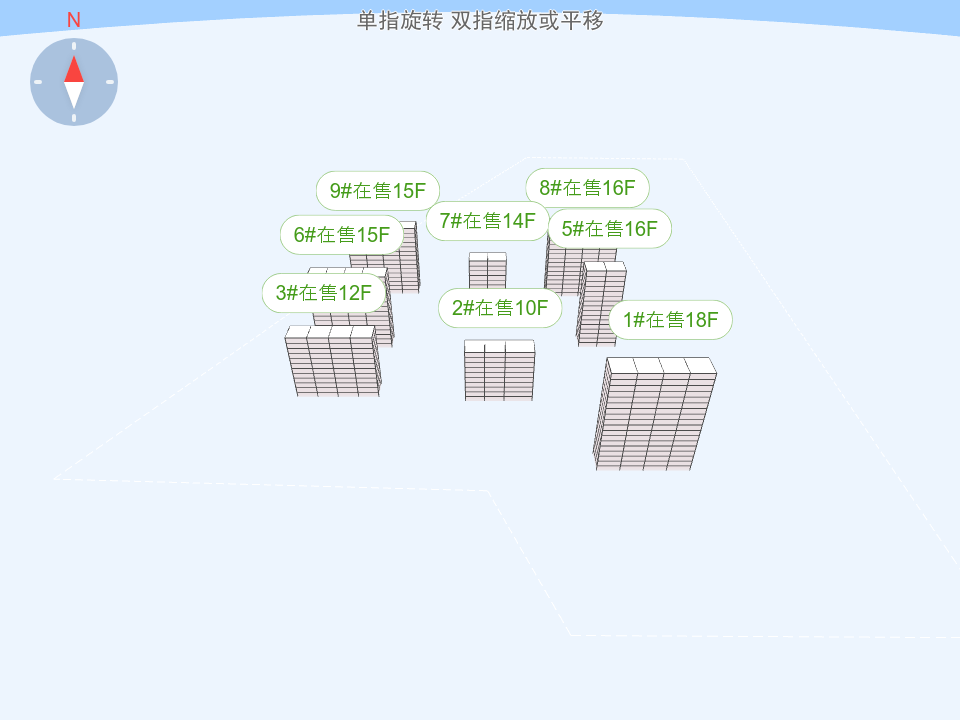960x720 pixels.
Task: Select the 3#在售12F label
Action: [324, 293]
